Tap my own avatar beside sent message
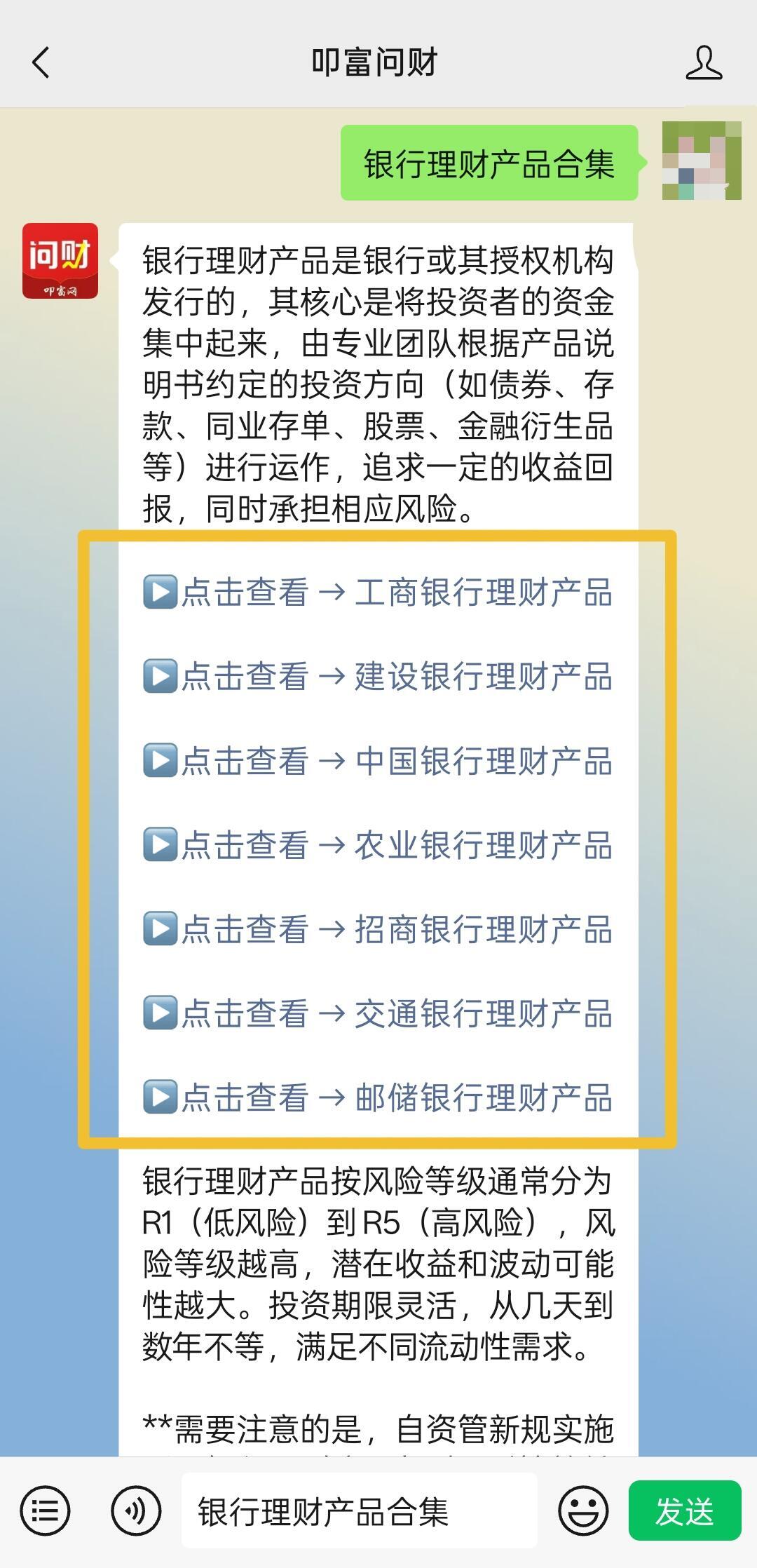The image size is (757, 1568). pos(702,161)
